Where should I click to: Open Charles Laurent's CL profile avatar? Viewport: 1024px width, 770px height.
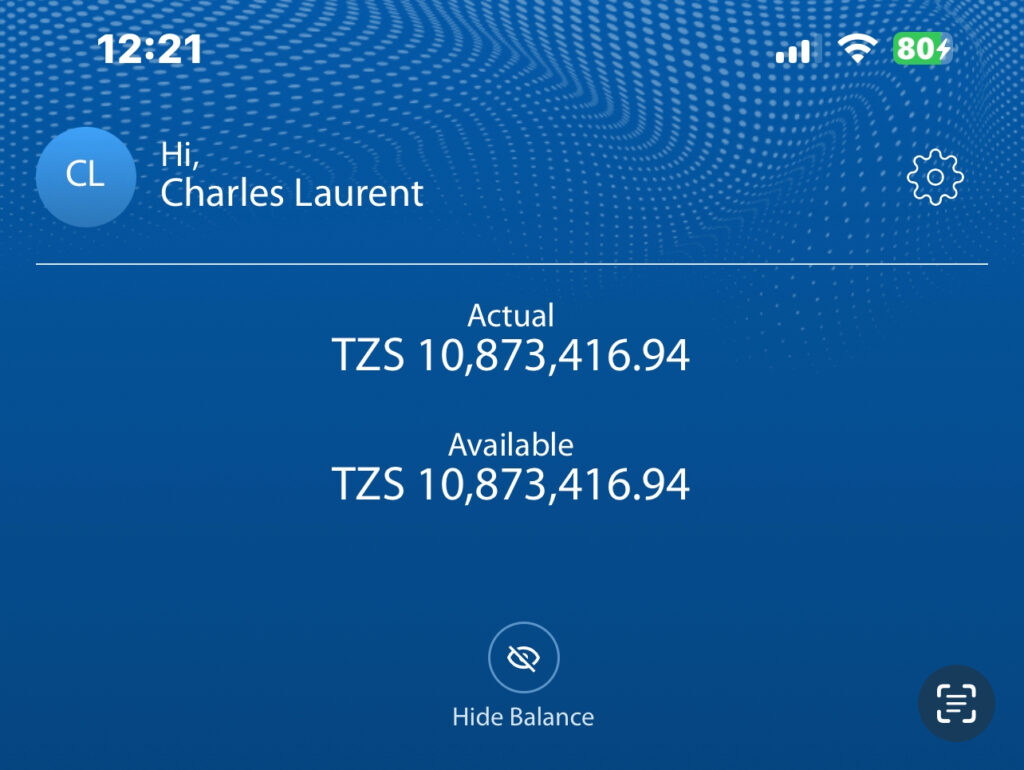pos(85,176)
